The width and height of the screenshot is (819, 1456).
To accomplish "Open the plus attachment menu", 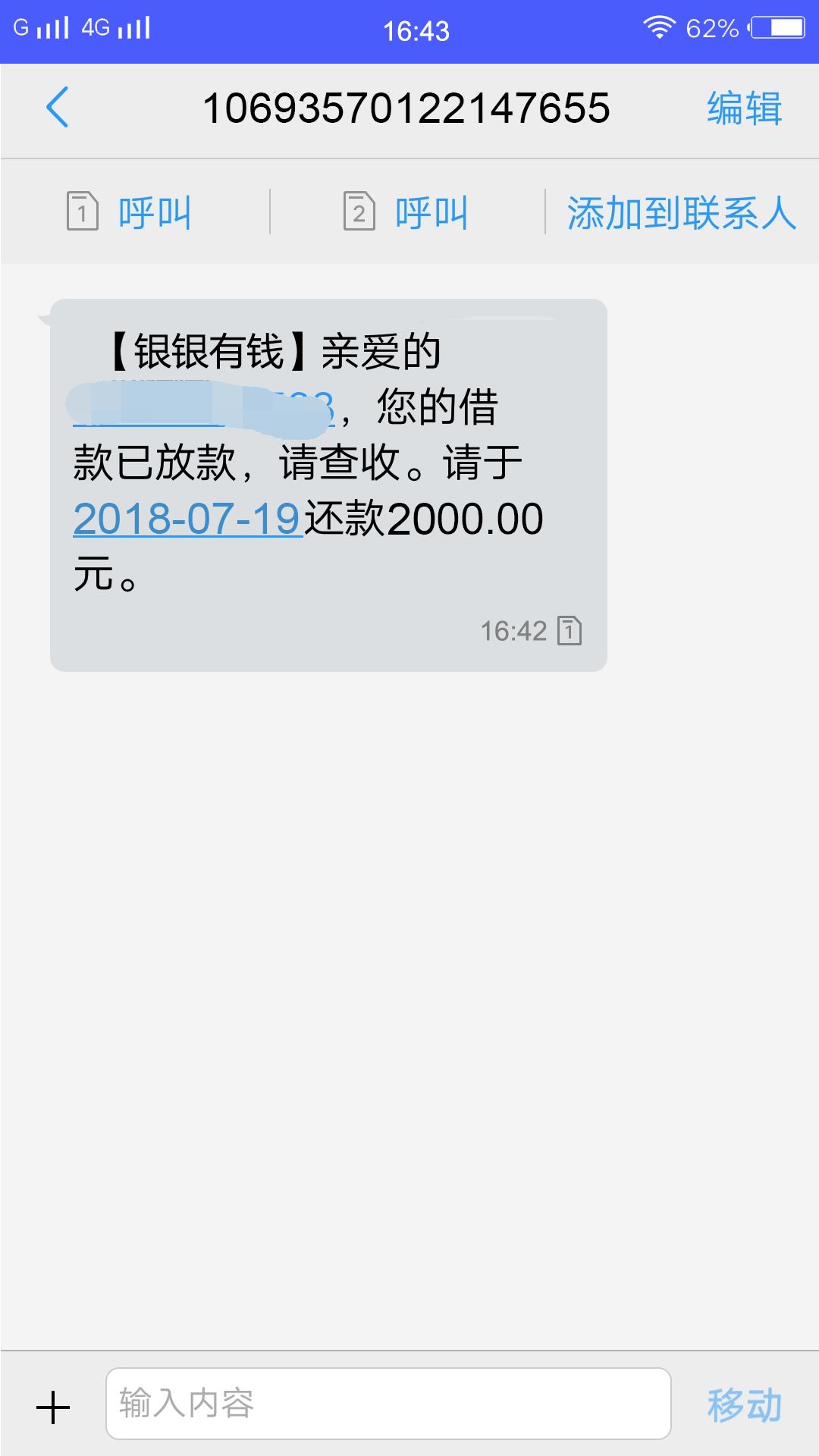I will pyautogui.click(x=53, y=1407).
